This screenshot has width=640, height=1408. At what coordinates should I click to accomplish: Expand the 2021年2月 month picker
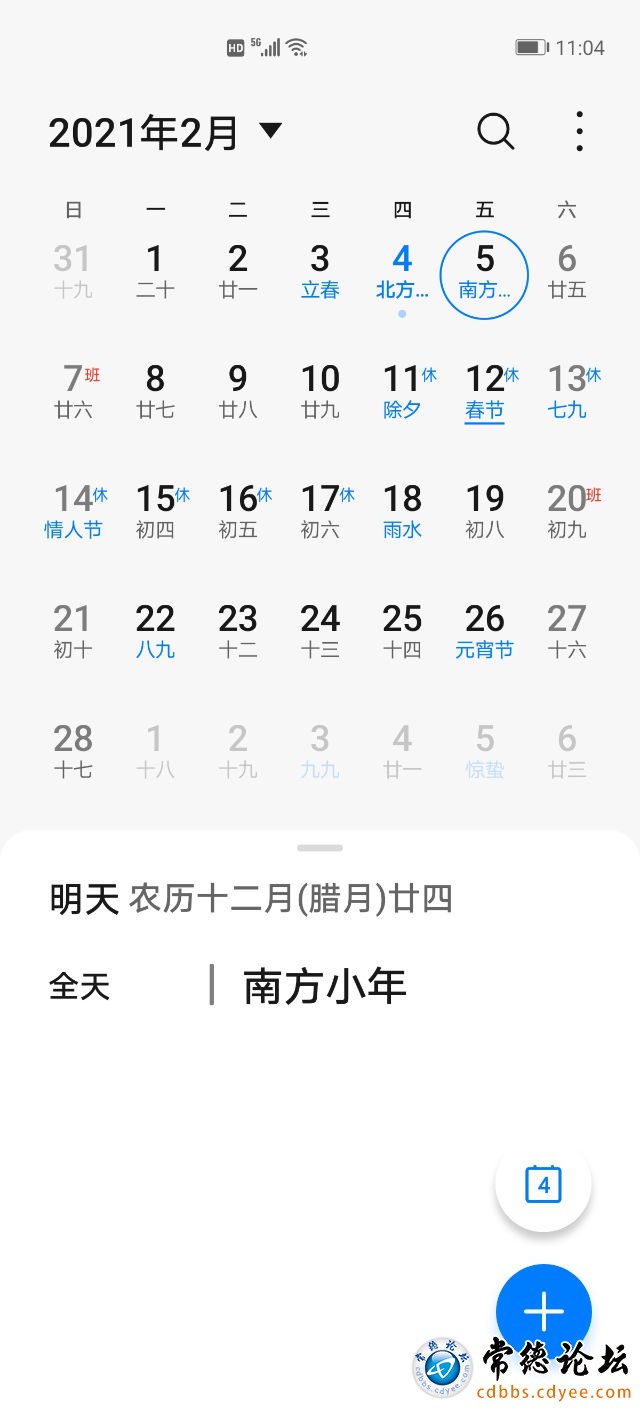pos(270,131)
